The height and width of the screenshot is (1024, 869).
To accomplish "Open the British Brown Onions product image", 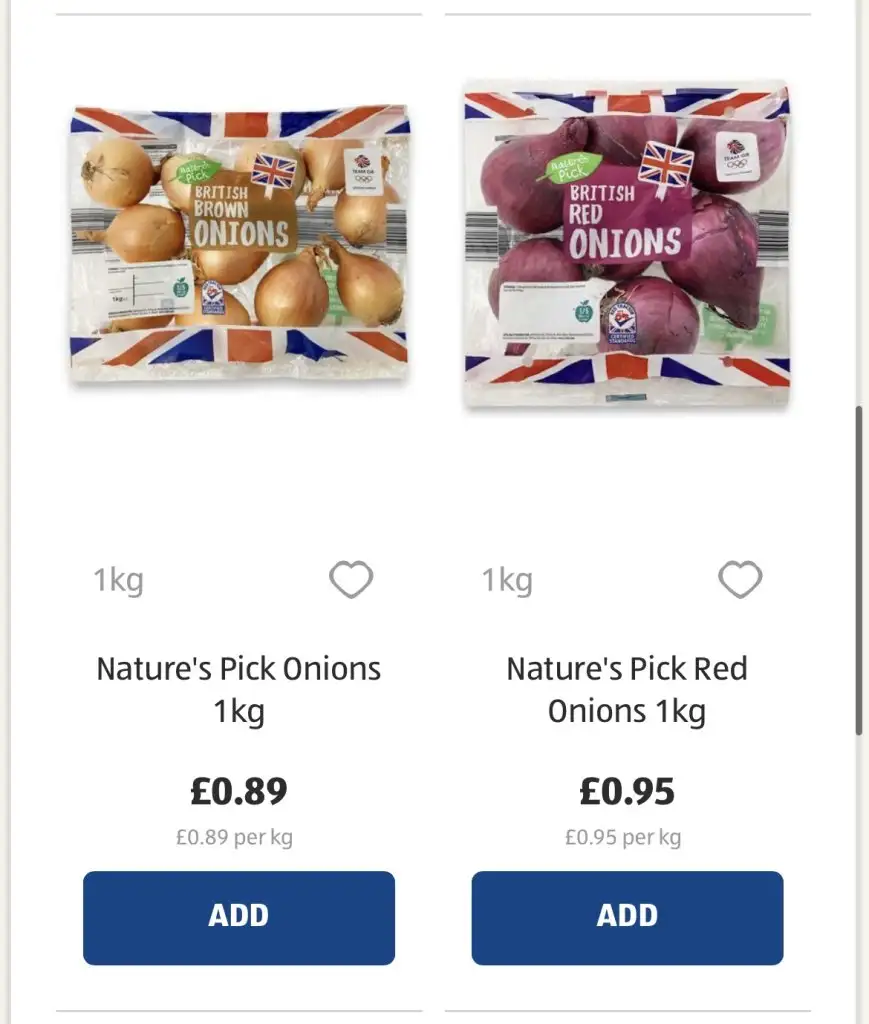I will [x=239, y=243].
